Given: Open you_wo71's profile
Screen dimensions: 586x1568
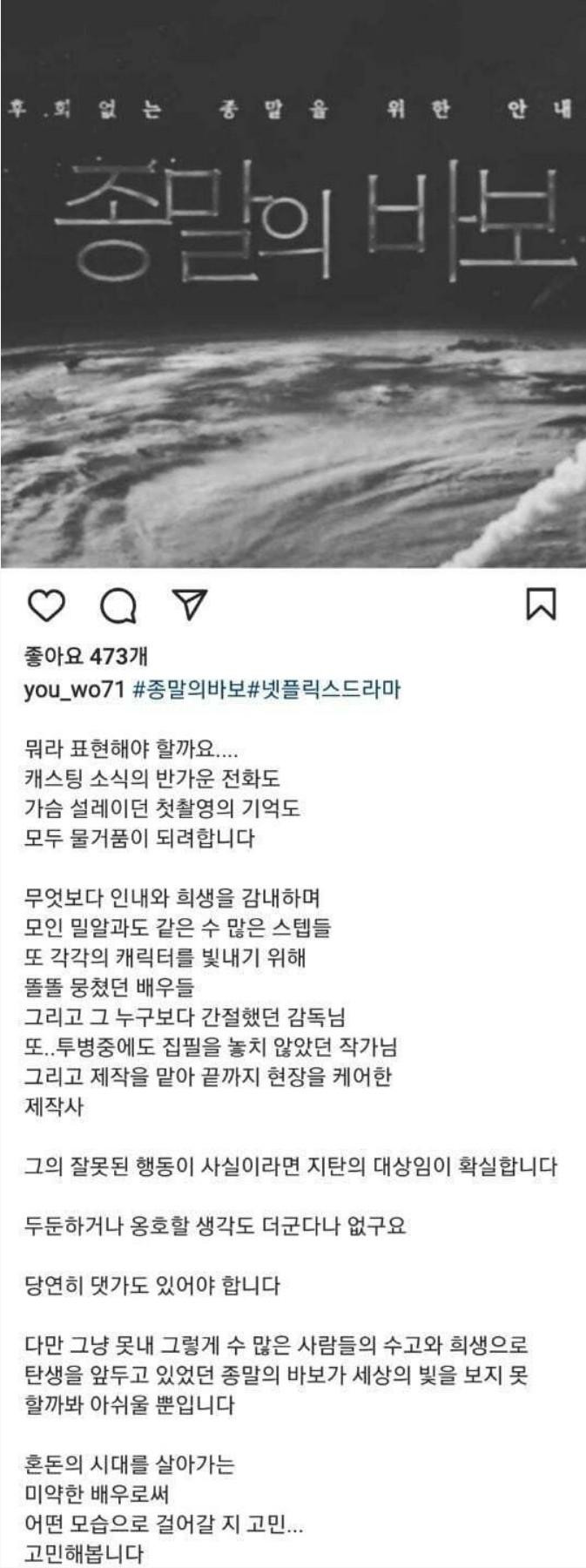Looking at the screenshot, I should point(76,690).
